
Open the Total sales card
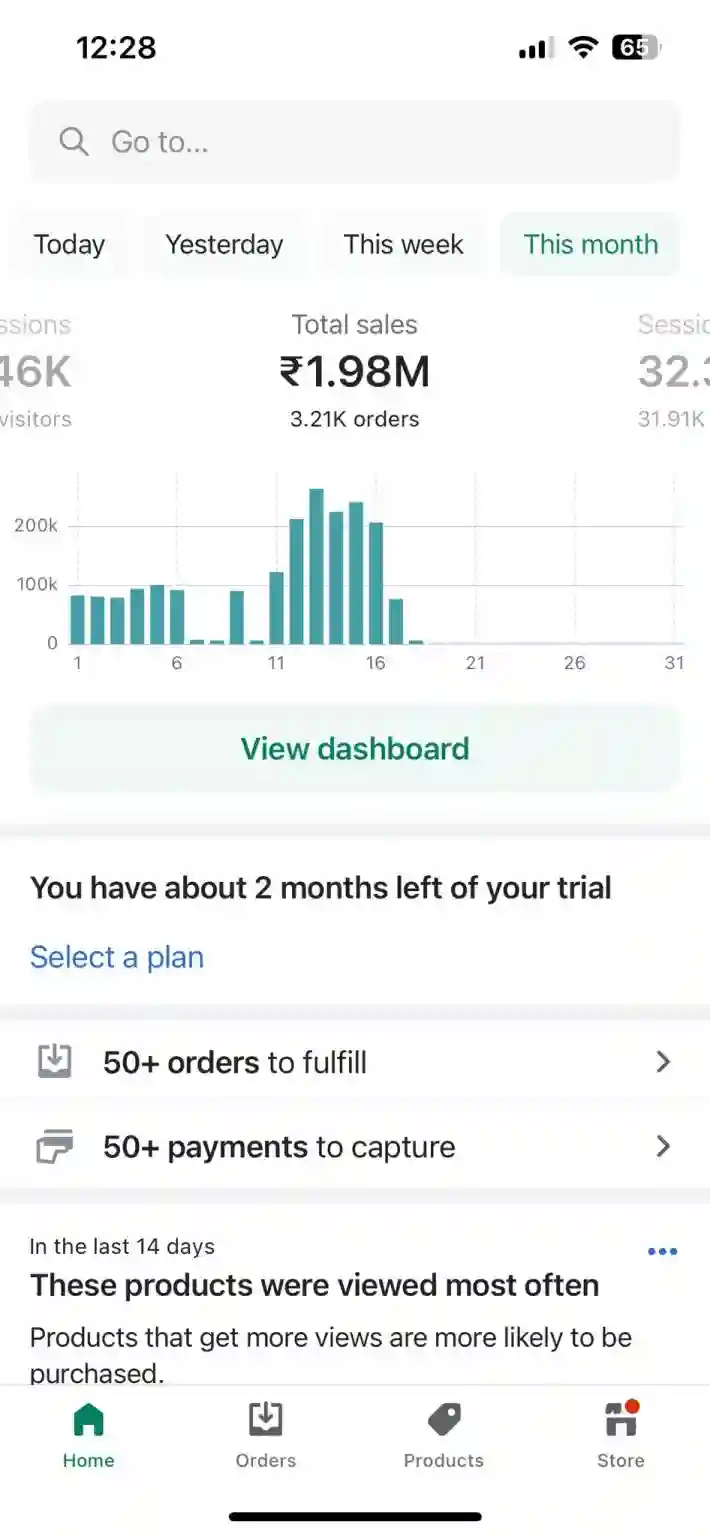click(x=354, y=372)
